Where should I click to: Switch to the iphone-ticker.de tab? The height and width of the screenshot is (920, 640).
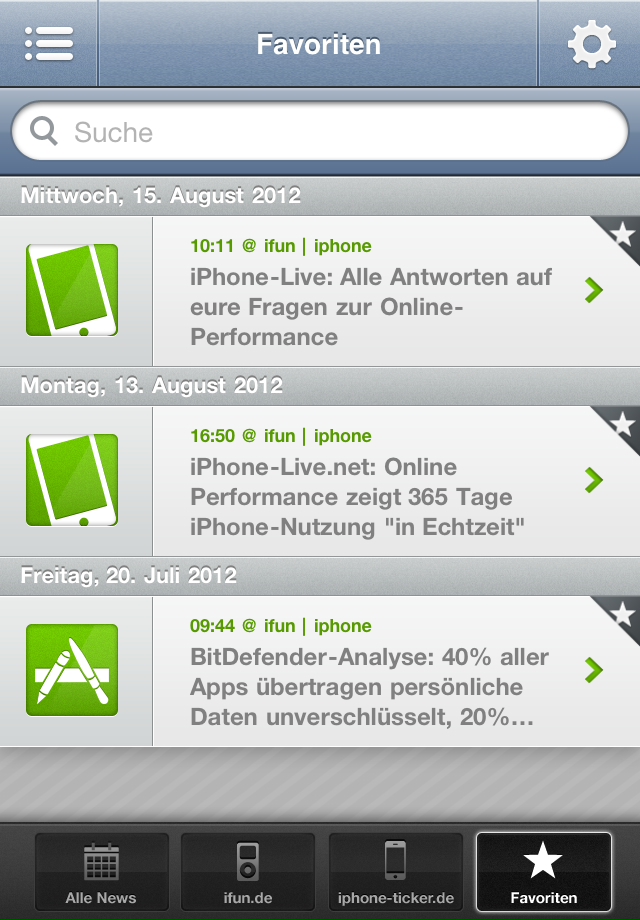396,872
